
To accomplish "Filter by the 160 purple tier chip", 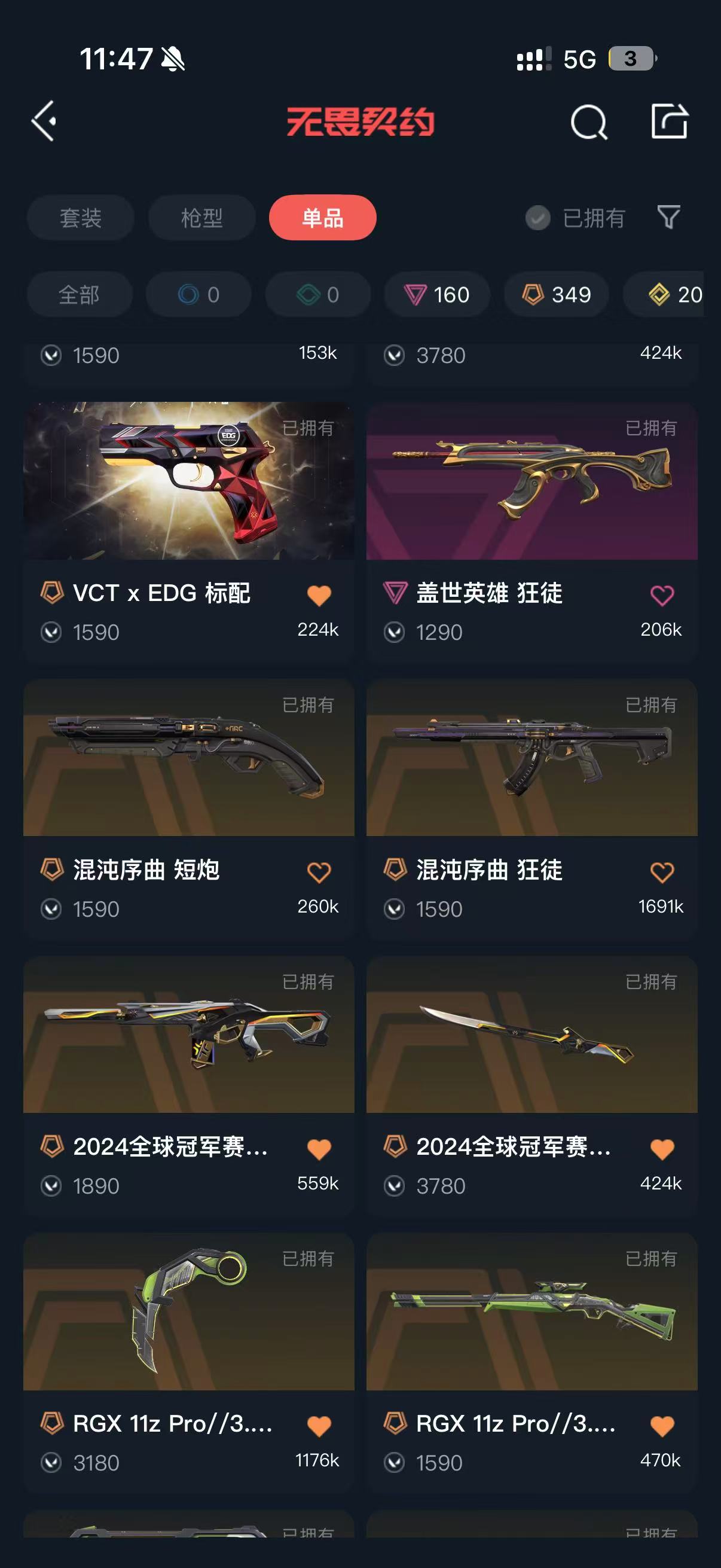I will (437, 295).
